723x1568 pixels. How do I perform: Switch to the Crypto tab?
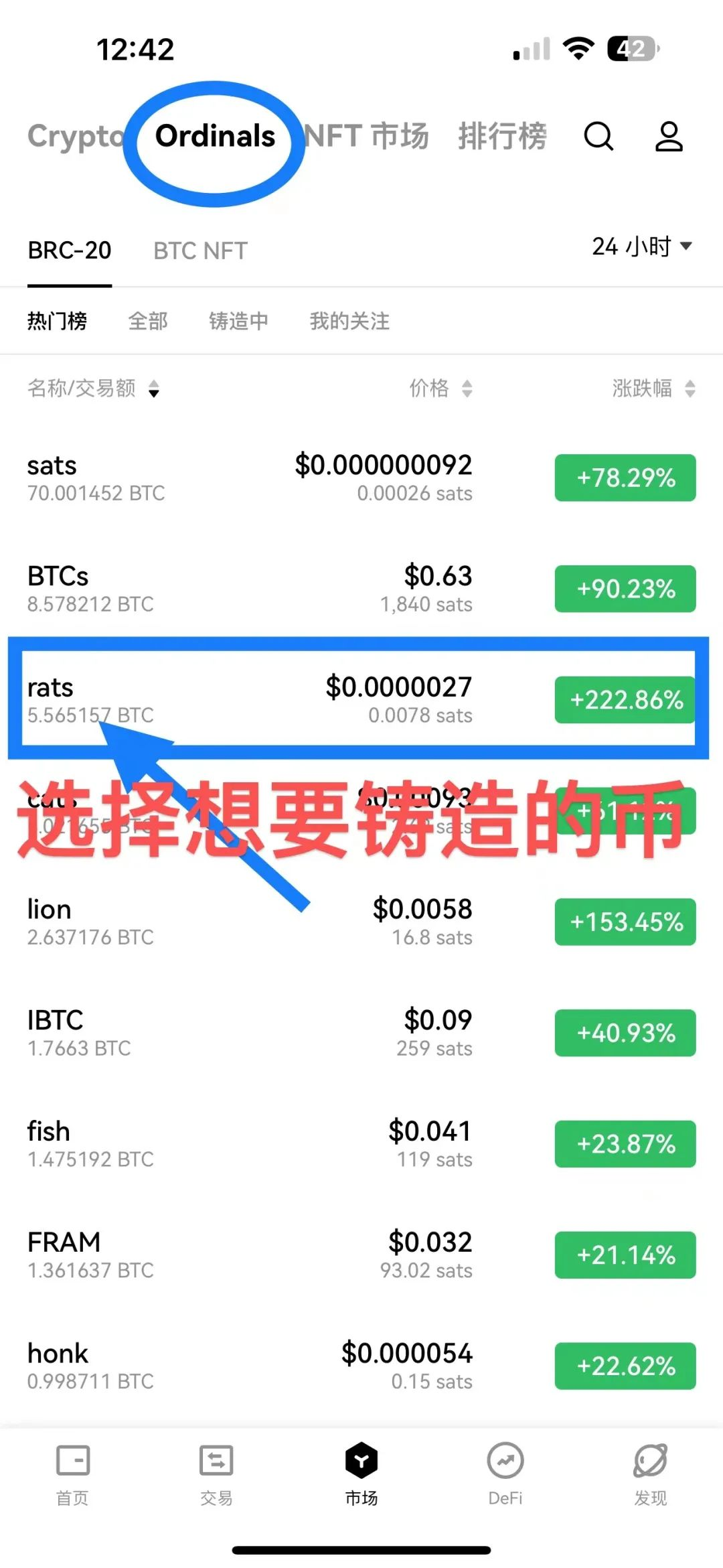76,136
